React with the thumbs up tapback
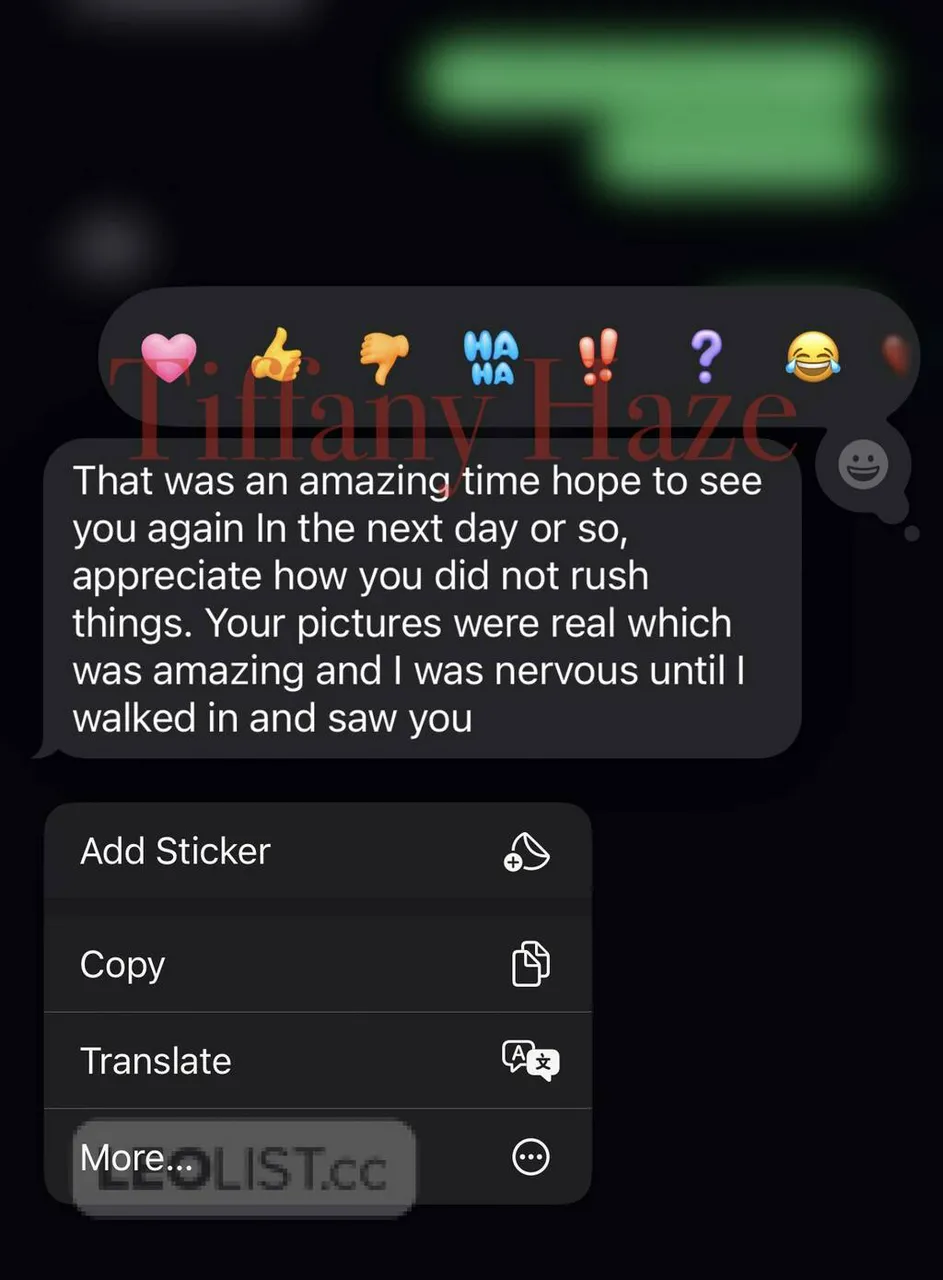Viewport: 943px width, 1280px height. coord(277,357)
